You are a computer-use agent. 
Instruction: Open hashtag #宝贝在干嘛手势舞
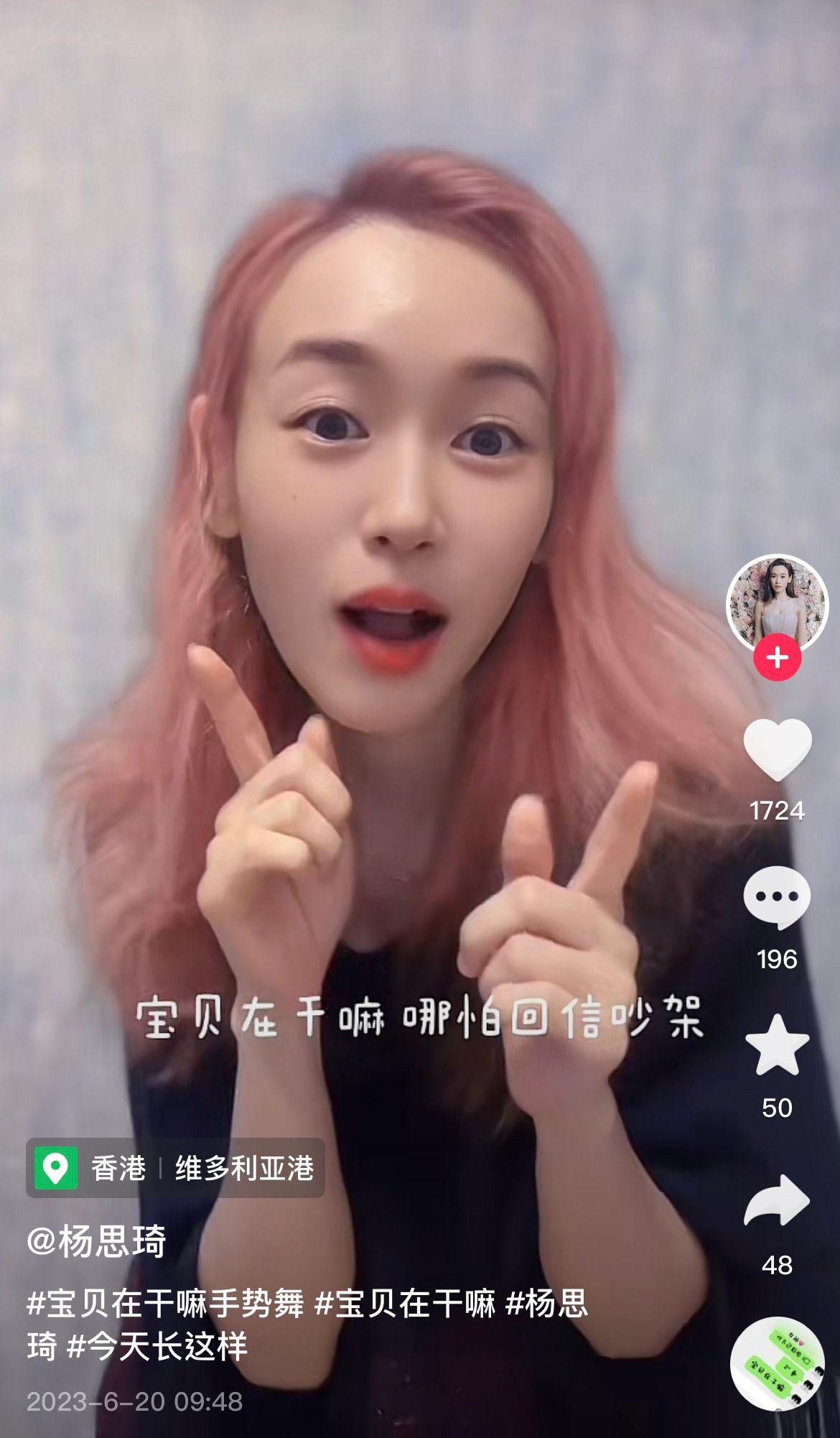click(166, 1304)
